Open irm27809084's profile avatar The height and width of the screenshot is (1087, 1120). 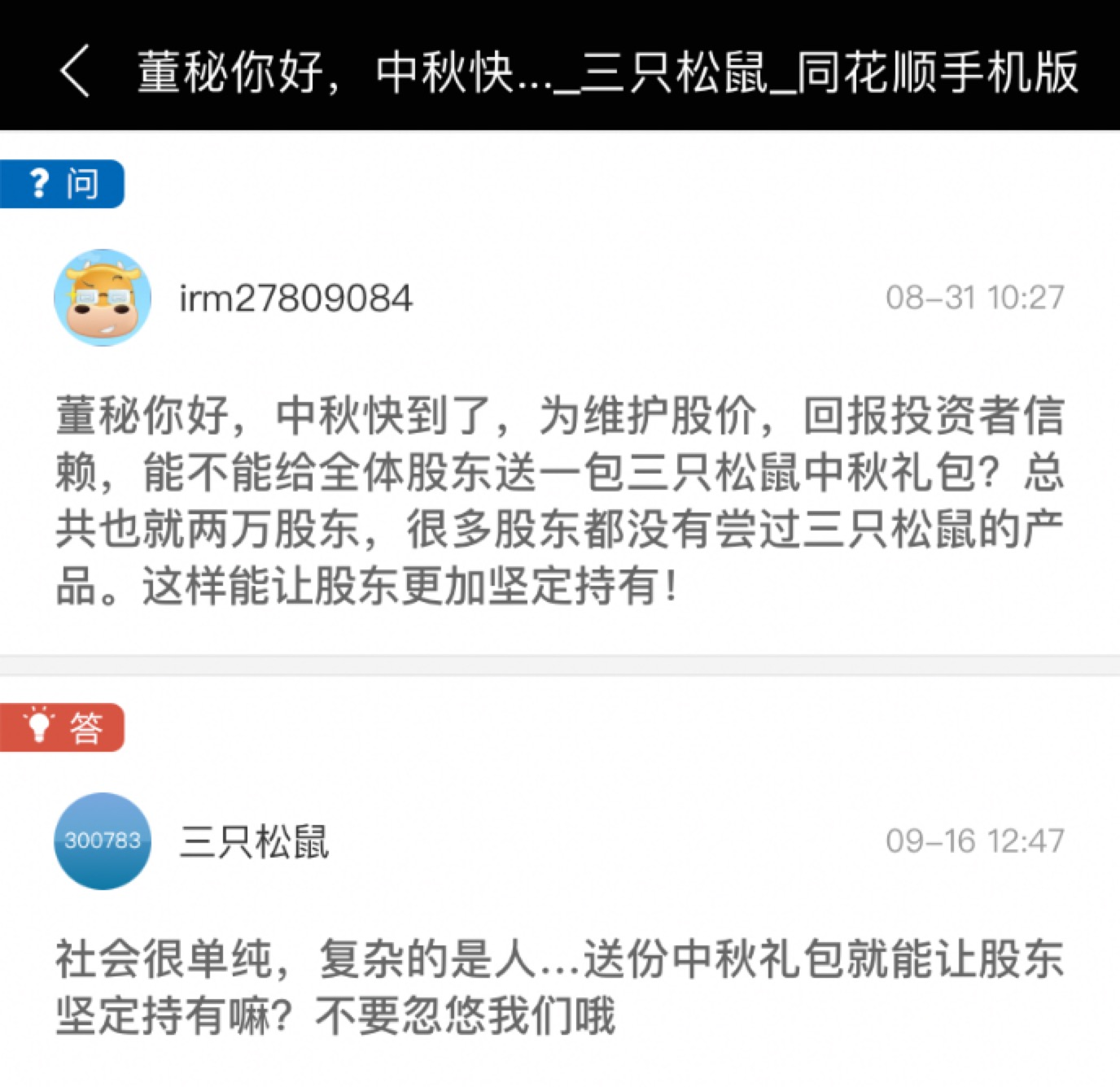click(103, 298)
